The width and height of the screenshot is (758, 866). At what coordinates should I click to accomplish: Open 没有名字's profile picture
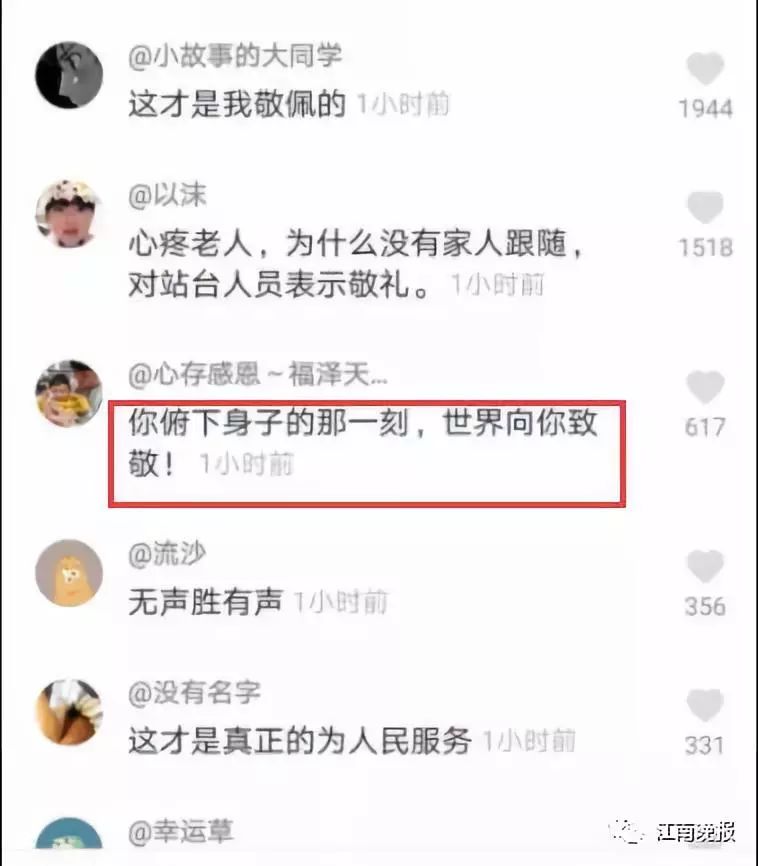[x=69, y=711]
